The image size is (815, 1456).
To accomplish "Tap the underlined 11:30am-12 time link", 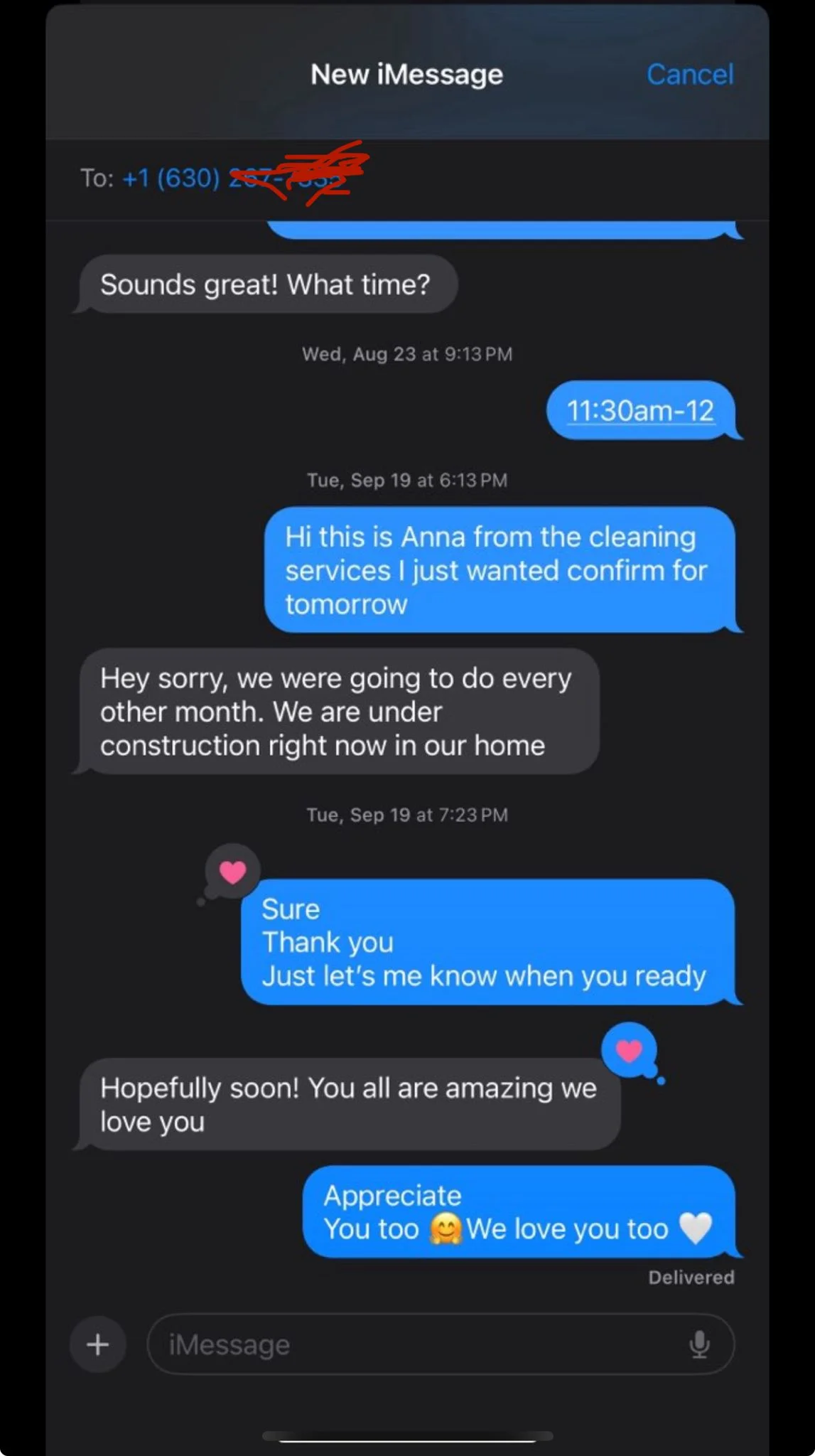I will (639, 411).
